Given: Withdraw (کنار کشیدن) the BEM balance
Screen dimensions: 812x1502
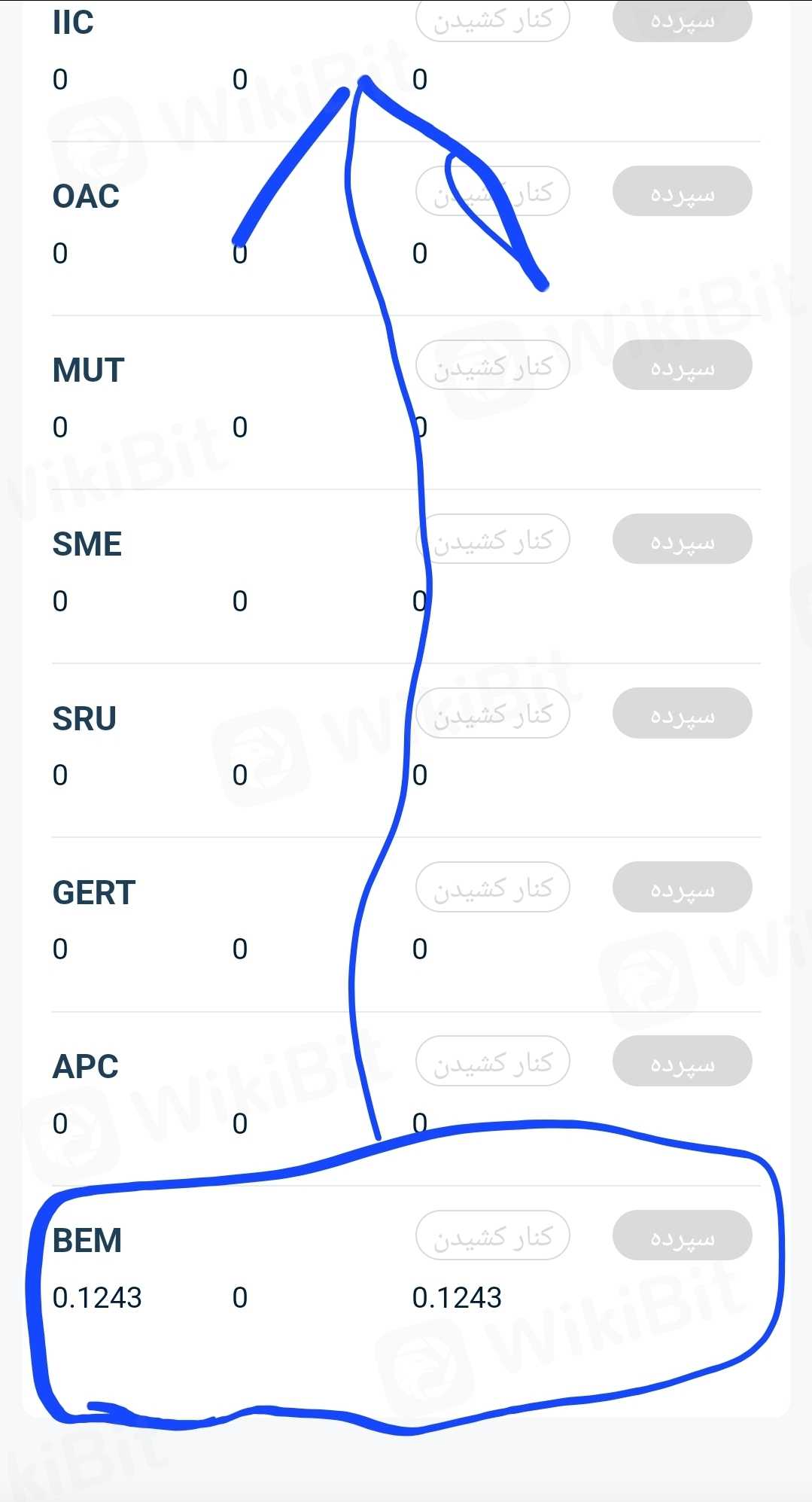Looking at the screenshot, I should coord(493,1235).
